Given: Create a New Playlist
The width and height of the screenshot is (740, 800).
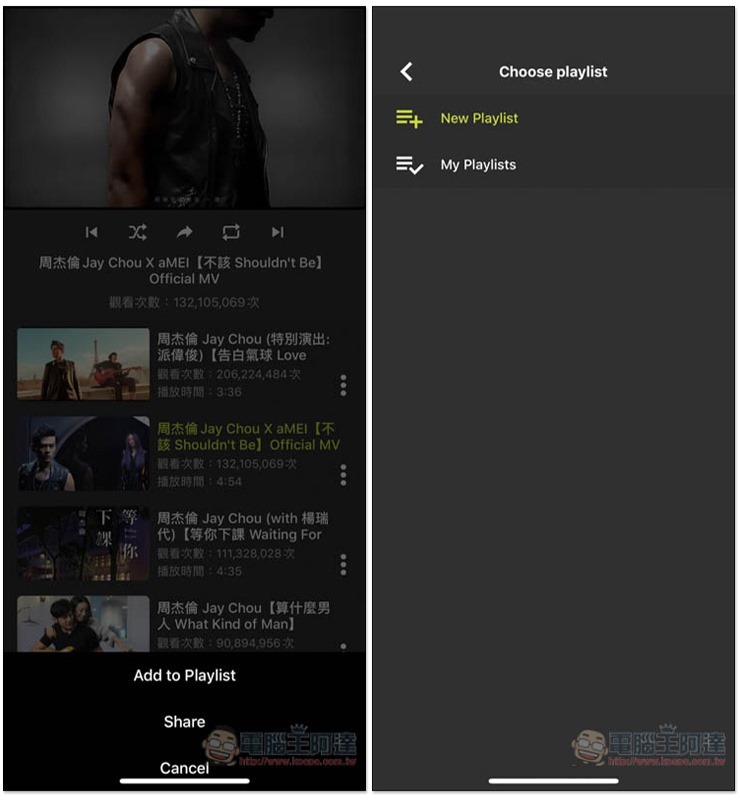Looking at the screenshot, I should [479, 118].
